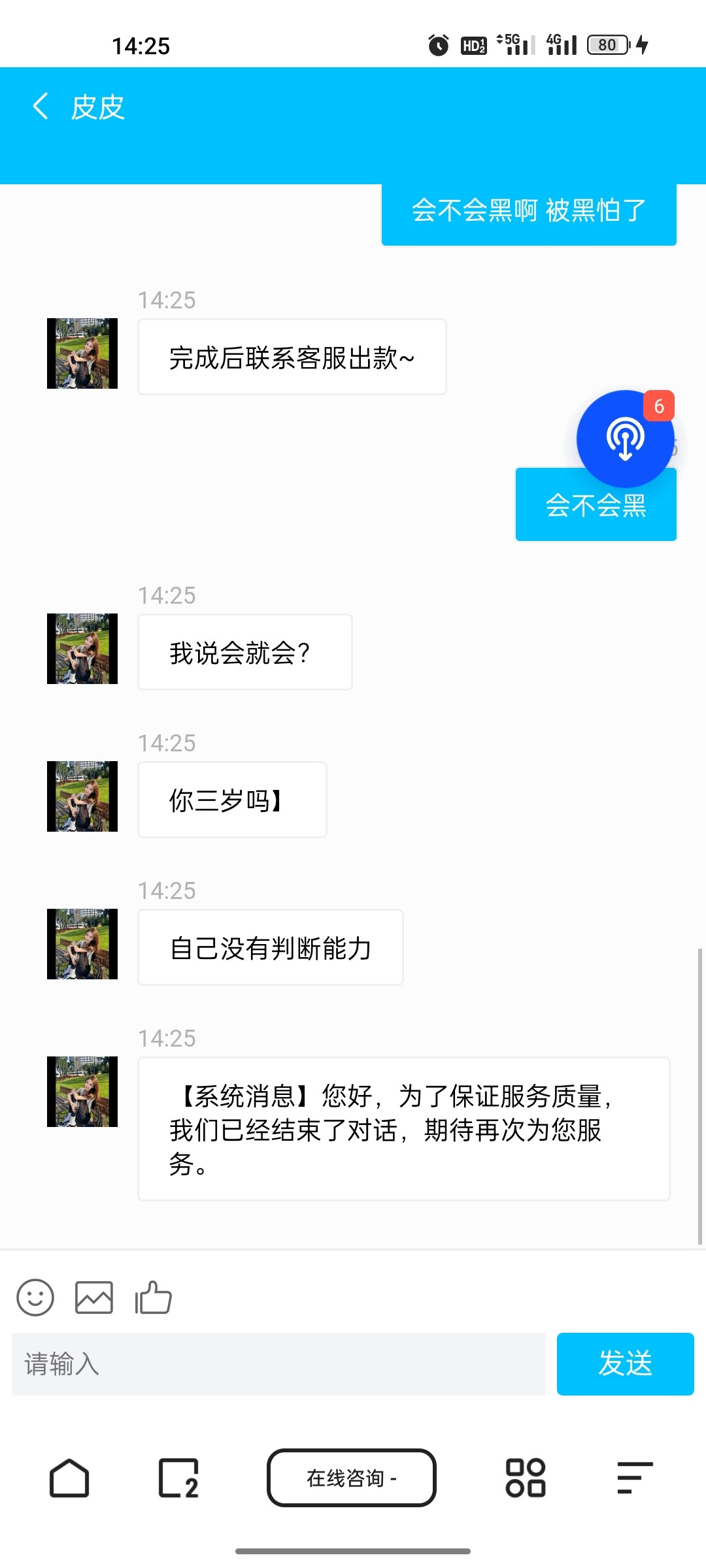Tap the avatar beside 你三岁吗 message
This screenshot has width=706, height=1568.
(x=81, y=798)
